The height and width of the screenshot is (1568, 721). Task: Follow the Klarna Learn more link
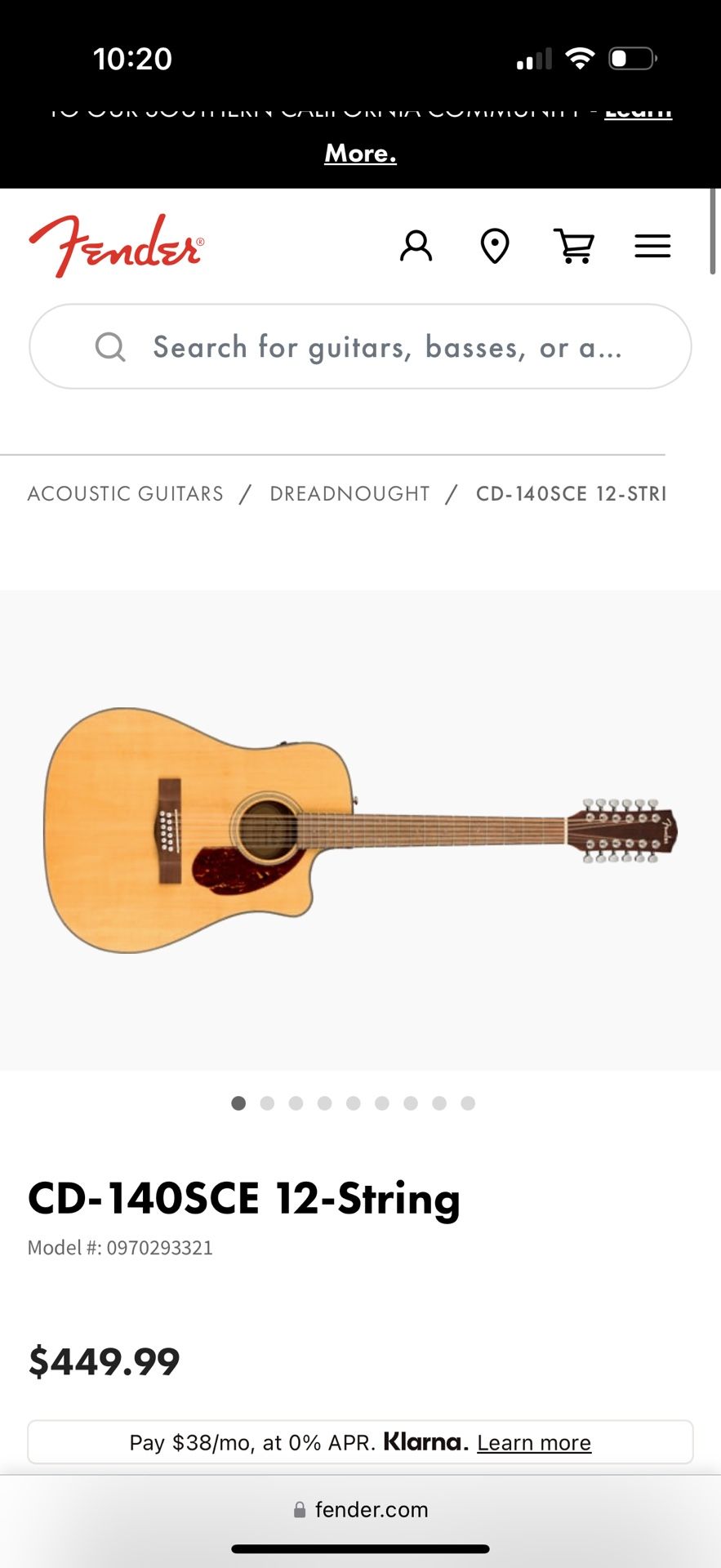[x=534, y=1443]
